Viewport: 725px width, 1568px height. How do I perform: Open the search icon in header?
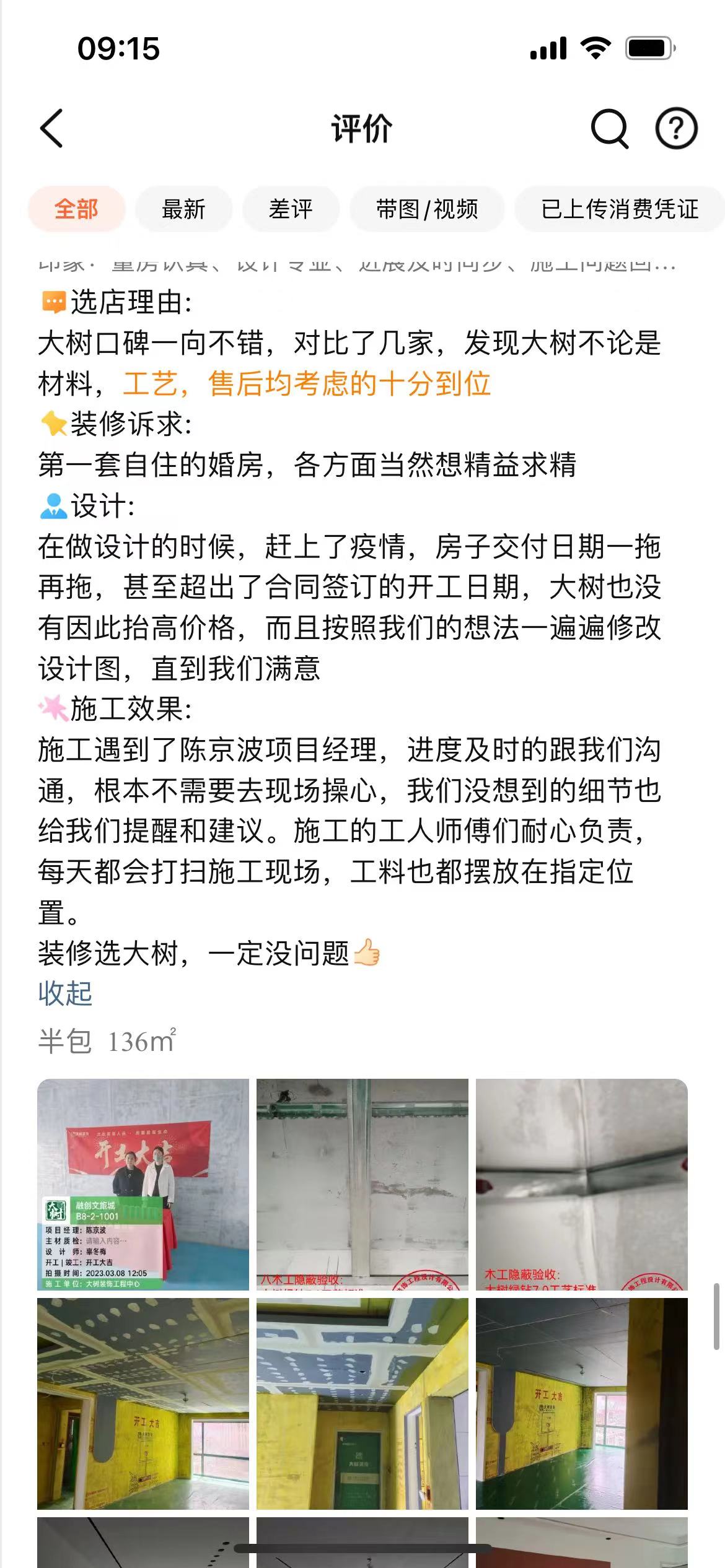pos(609,129)
